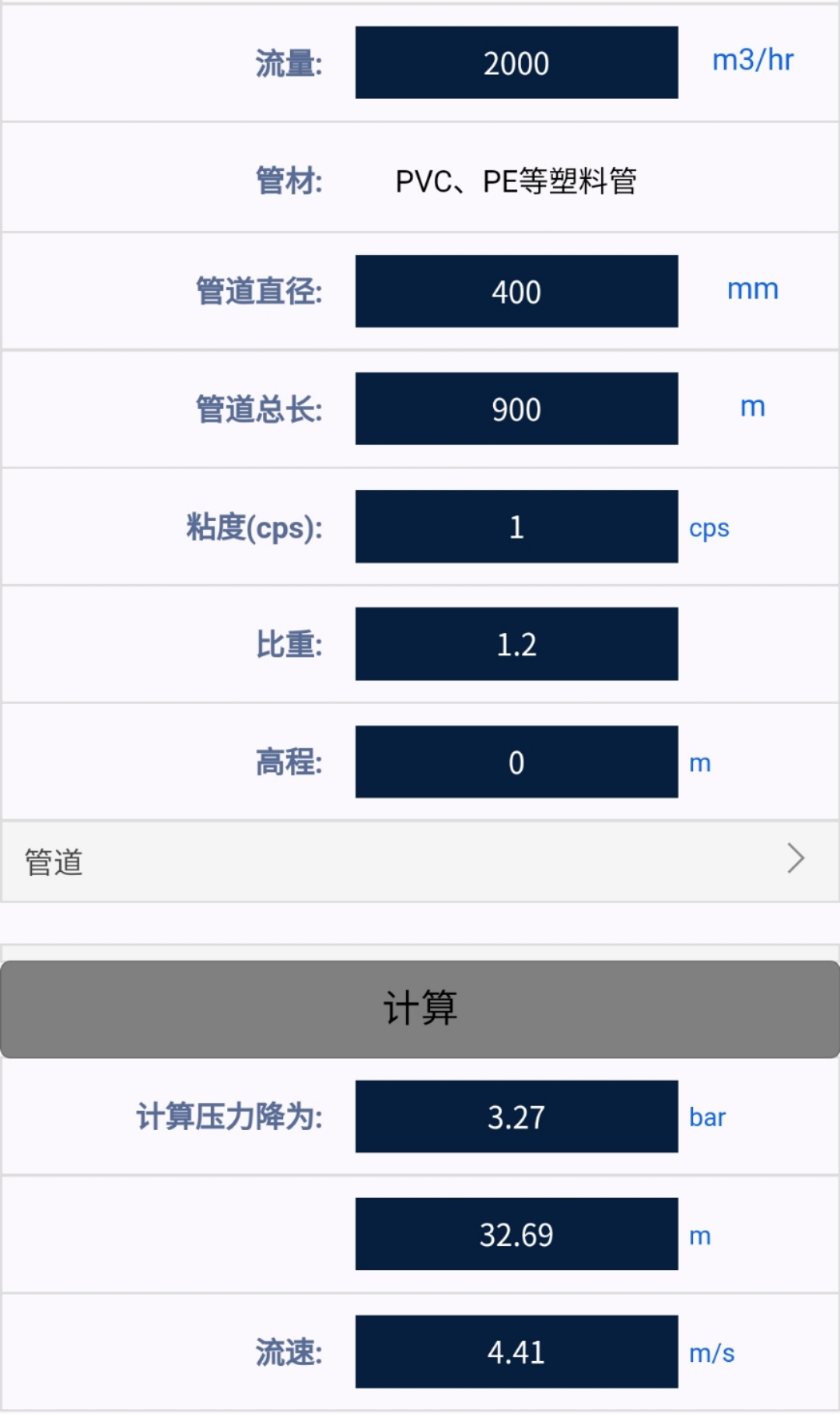Select pipe material PVC、PE等塑料管
This screenshot has height=1414, width=840.
coord(516,181)
